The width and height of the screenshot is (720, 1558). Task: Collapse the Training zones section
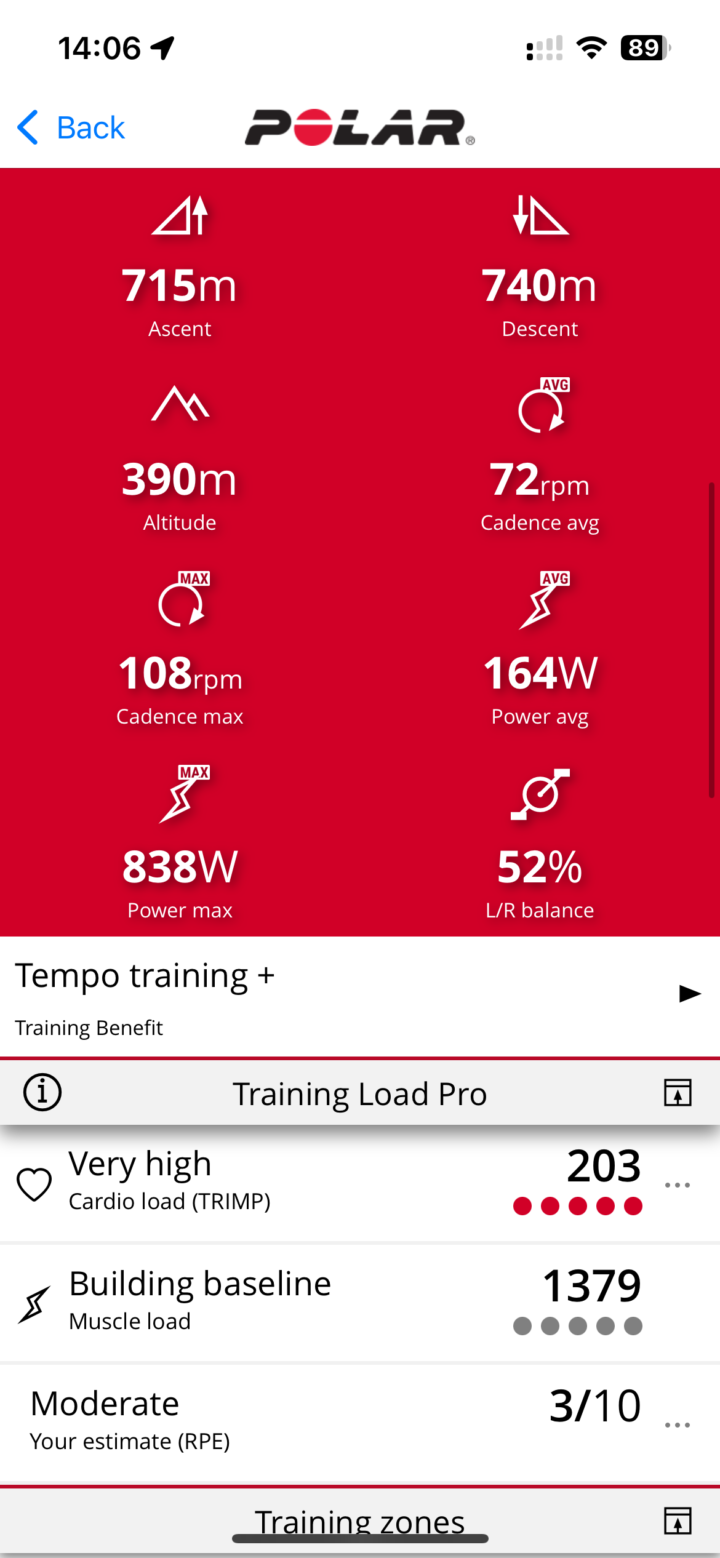point(677,1521)
